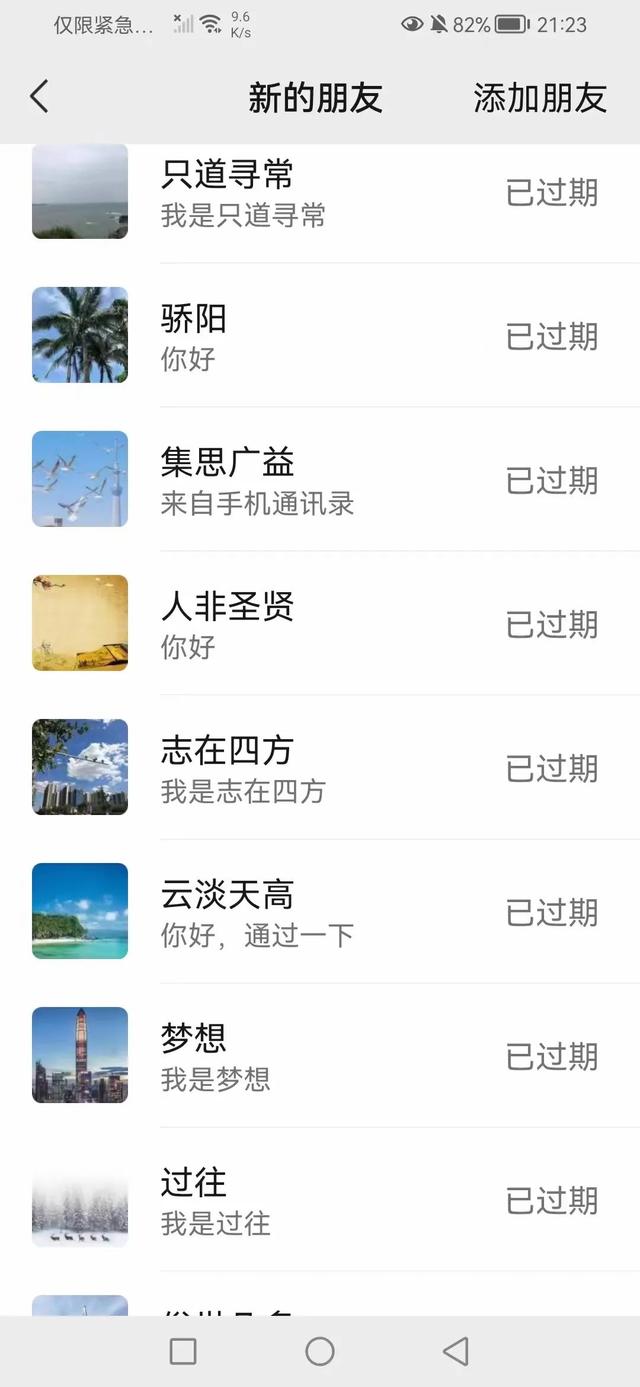Screen dimensions: 640x1387
Task: Open the friend request from 梦想
Action: (x=320, y=1056)
